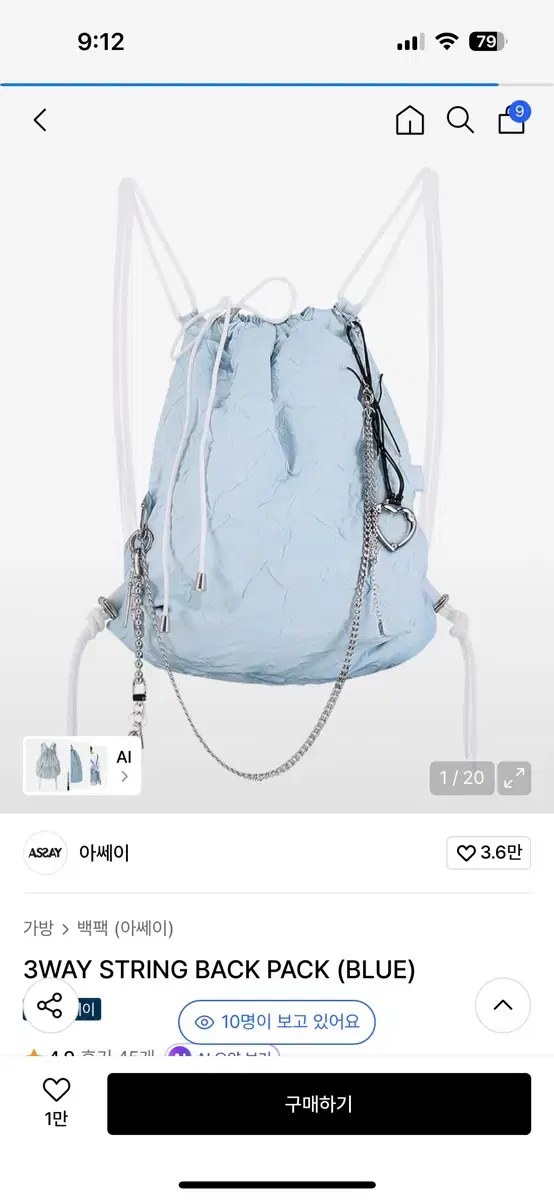Open the shopping bag with 9 items
Screen dimensions: 554x1200
[512, 119]
